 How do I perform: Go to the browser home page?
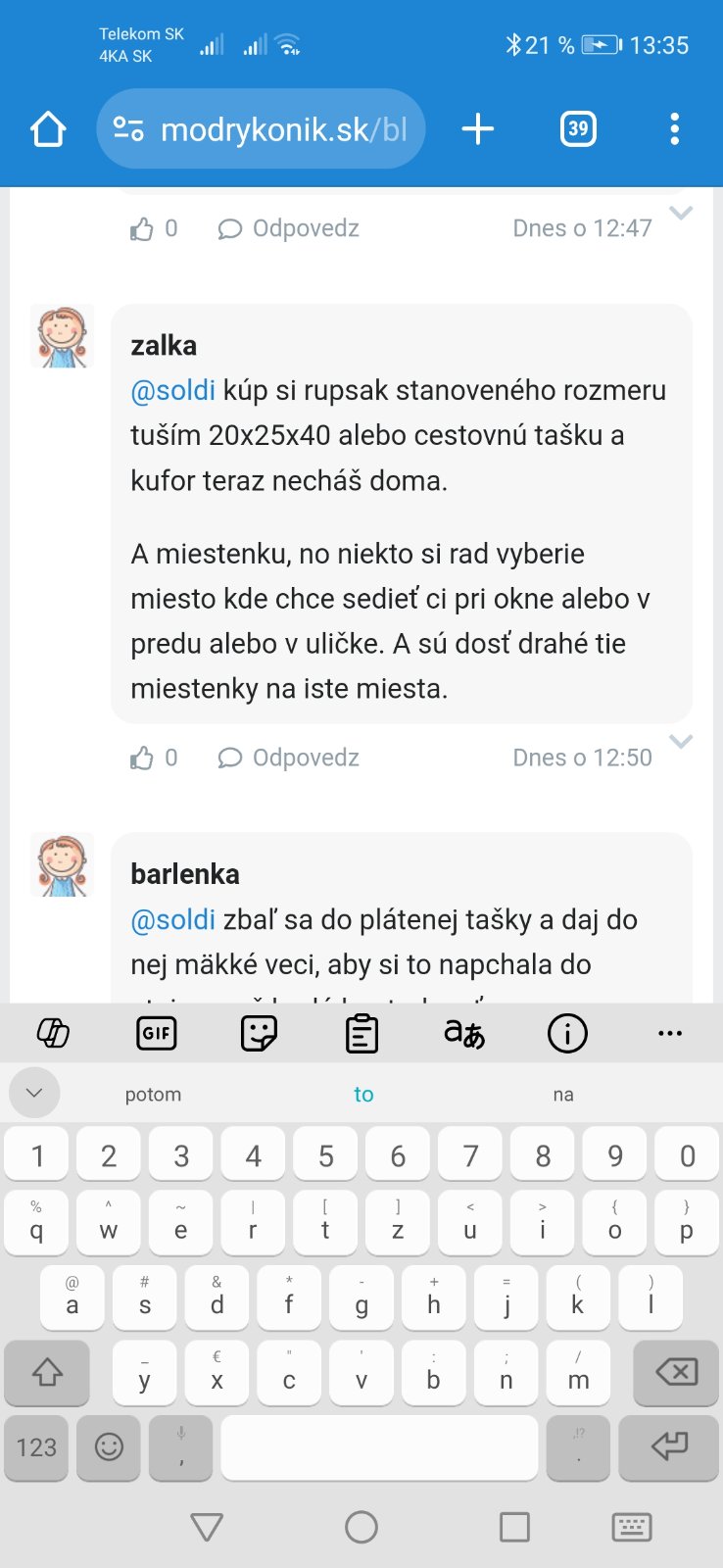(x=48, y=129)
